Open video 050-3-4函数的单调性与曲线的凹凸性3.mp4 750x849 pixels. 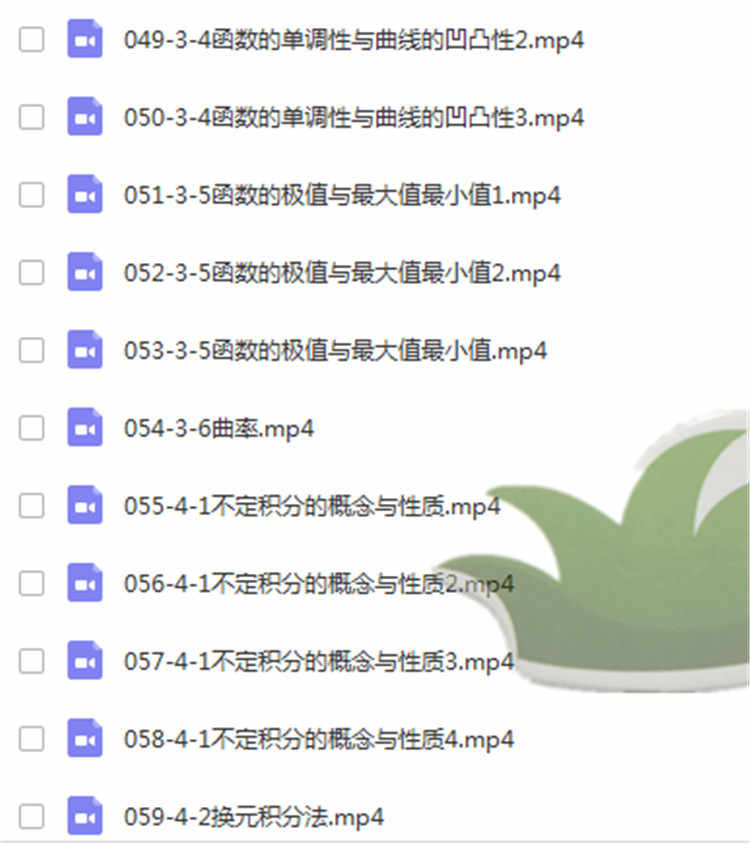353,118
